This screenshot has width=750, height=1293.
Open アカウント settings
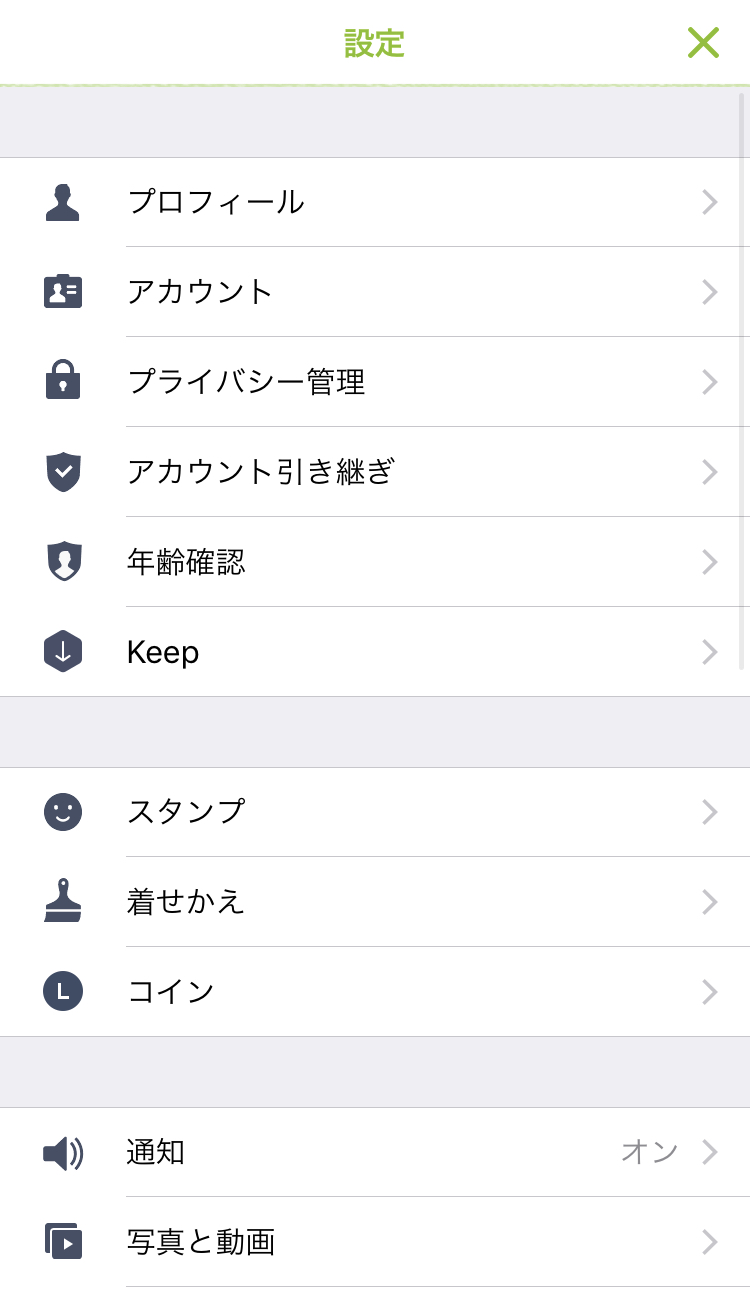[x=375, y=292]
